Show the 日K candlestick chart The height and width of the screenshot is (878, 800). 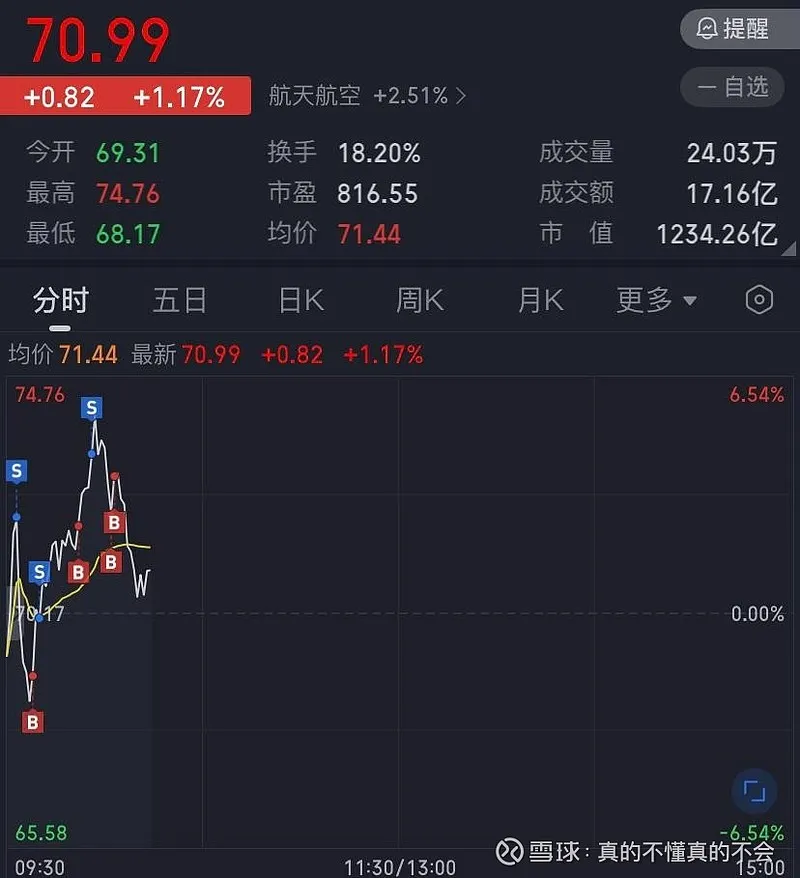(x=301, y=300)
